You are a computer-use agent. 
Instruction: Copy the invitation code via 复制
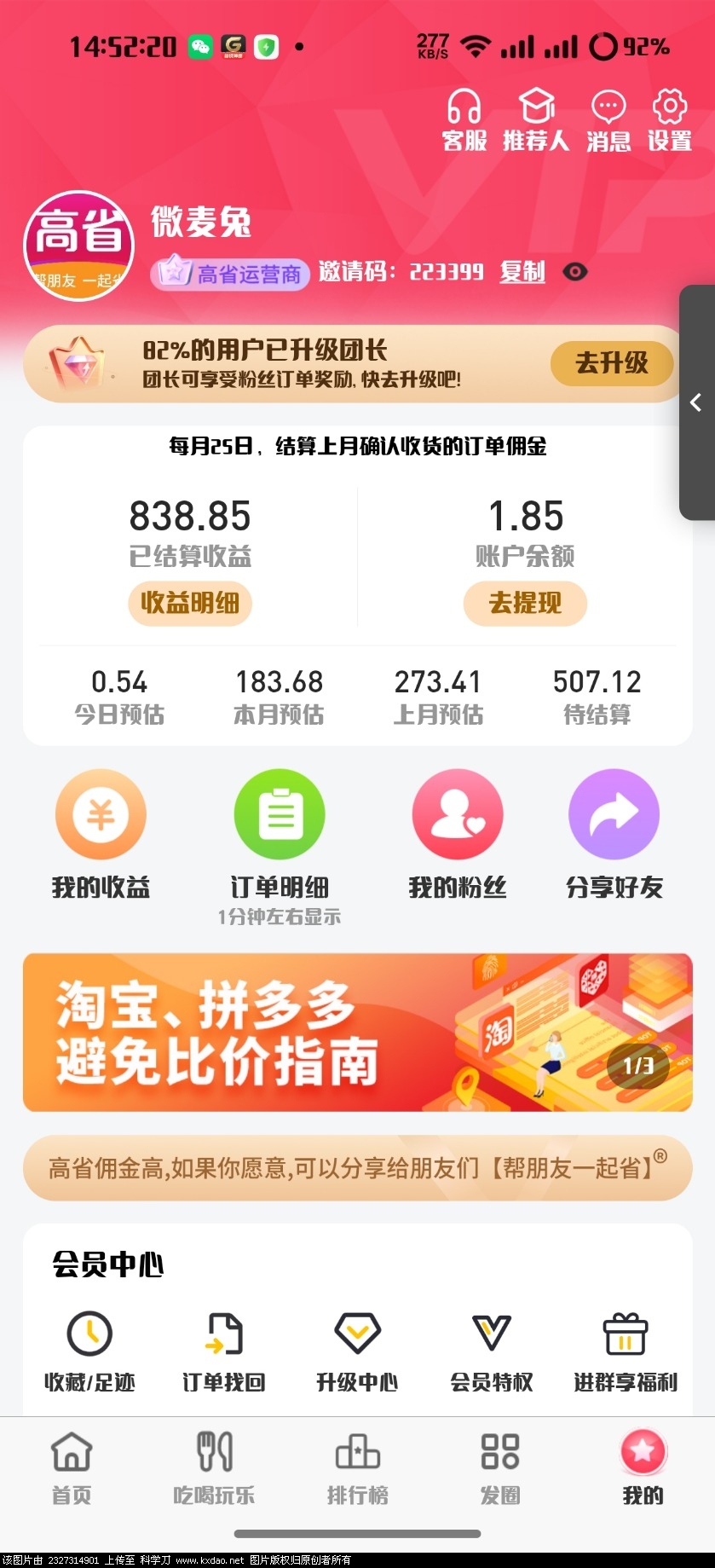(x=522, y=272)
